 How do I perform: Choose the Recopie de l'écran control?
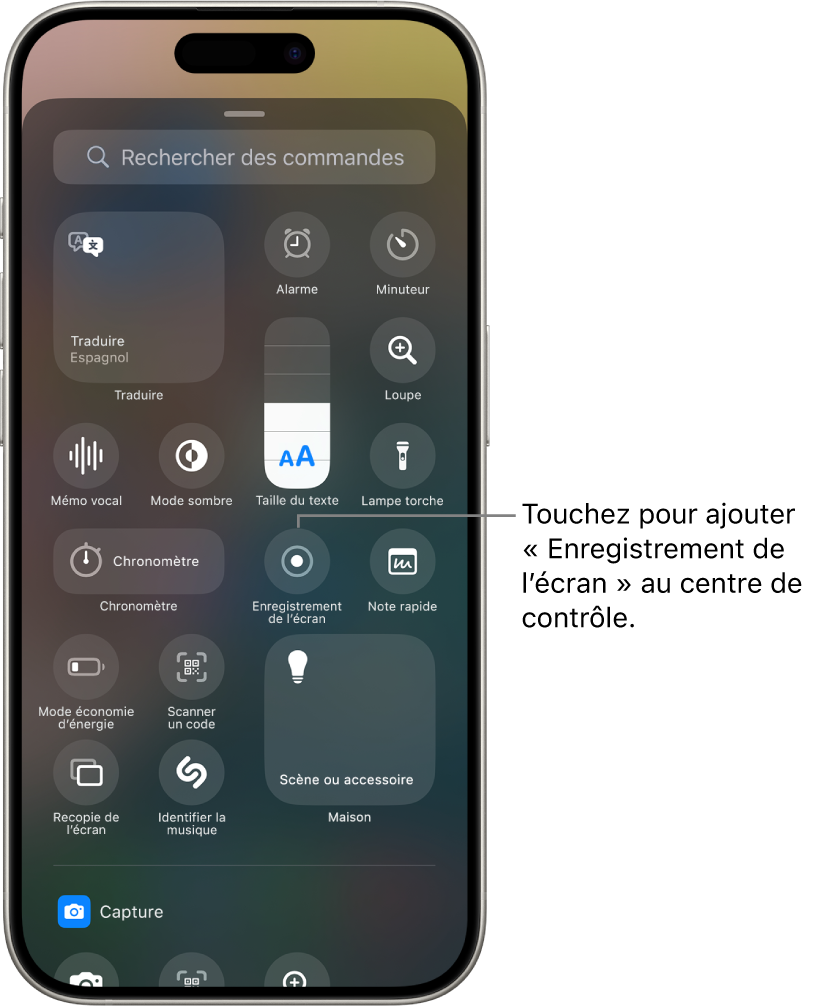86,773
